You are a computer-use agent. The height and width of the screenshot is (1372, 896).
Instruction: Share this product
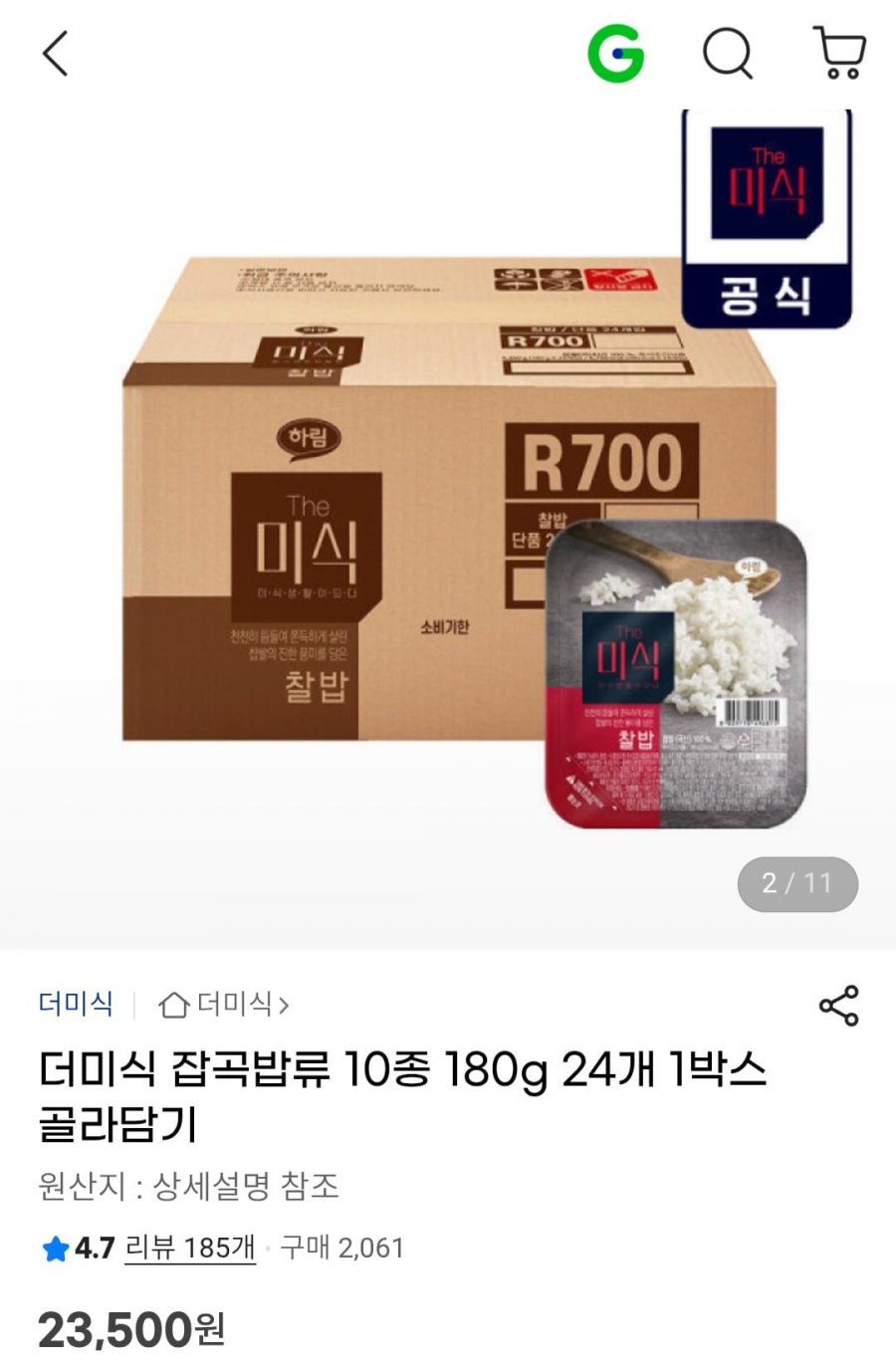(x=838, y=1006)
